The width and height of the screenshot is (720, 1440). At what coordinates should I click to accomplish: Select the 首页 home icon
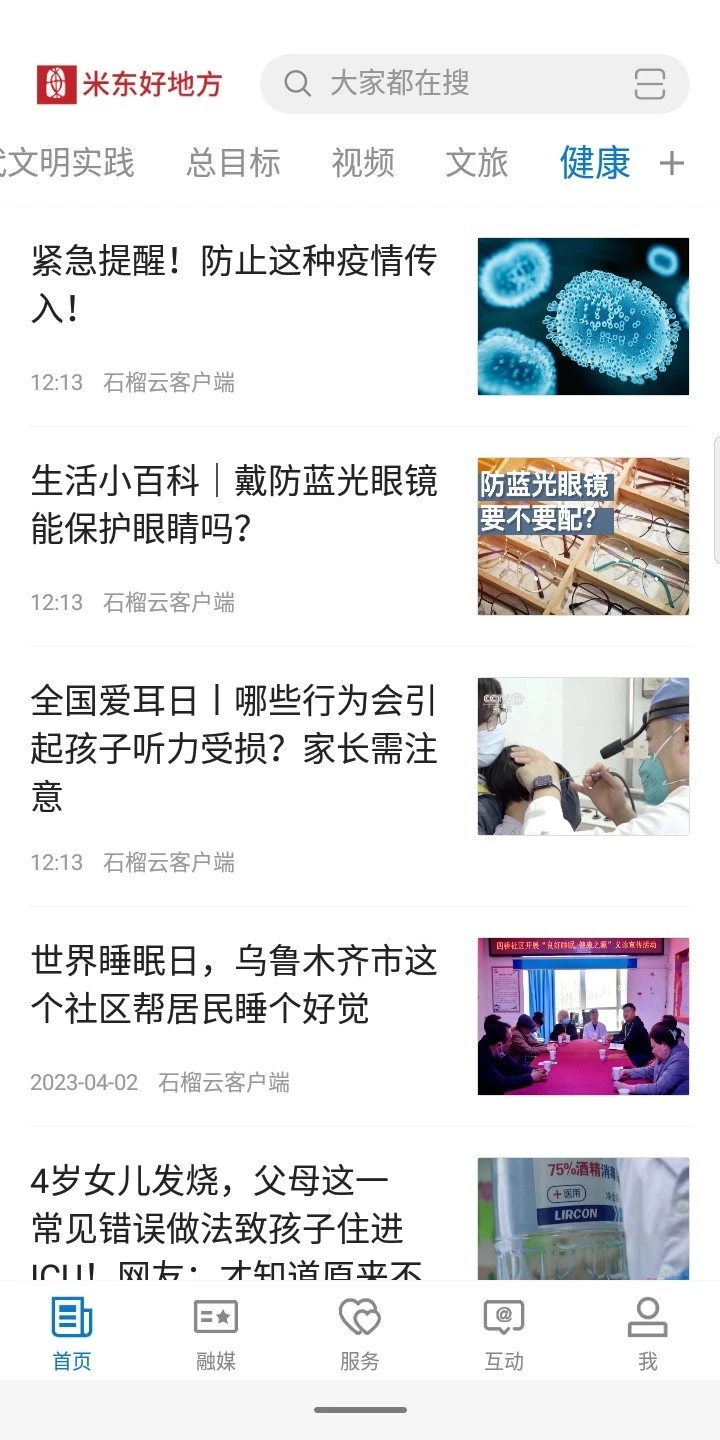tap(71, 1330)
